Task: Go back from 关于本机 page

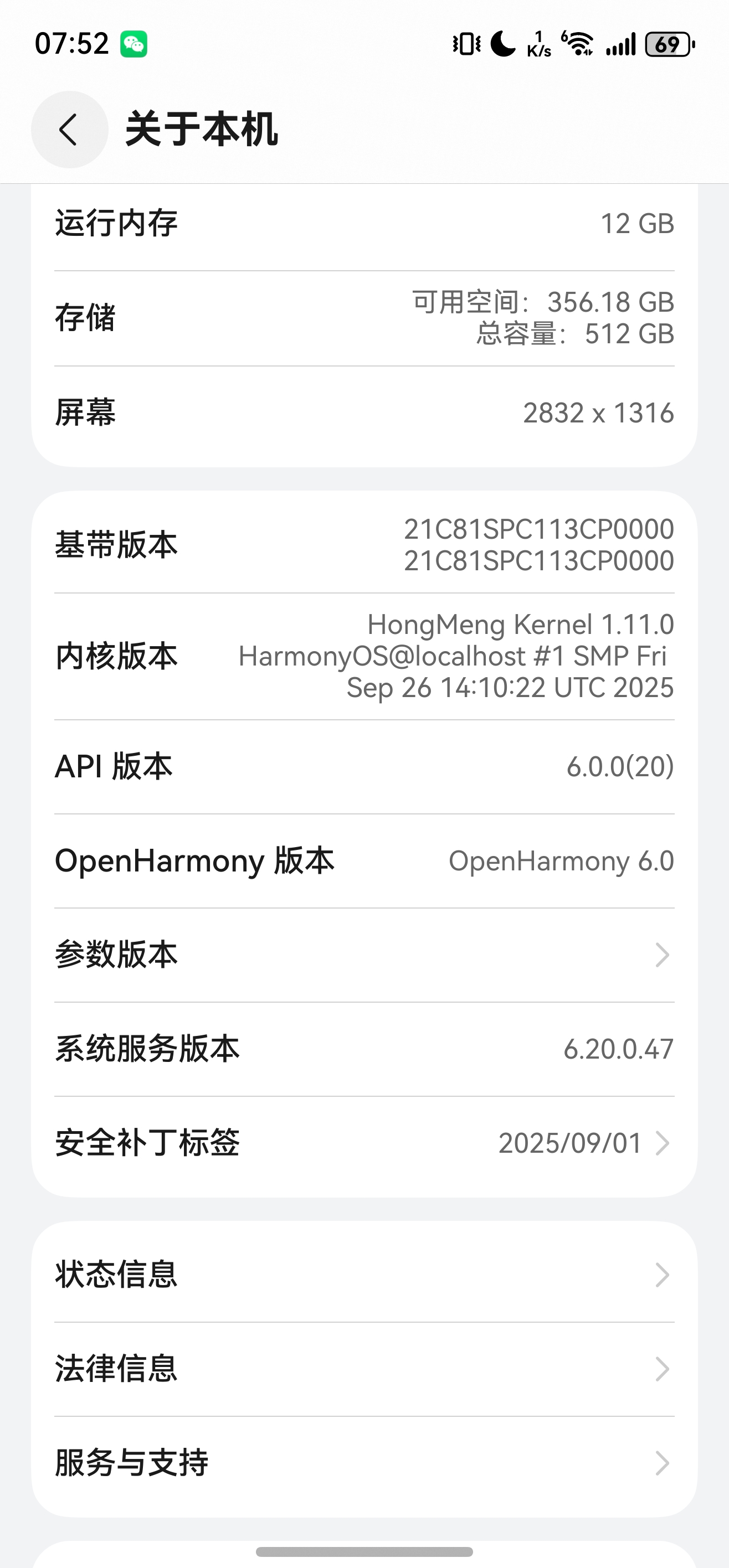Action: [69, 130]
